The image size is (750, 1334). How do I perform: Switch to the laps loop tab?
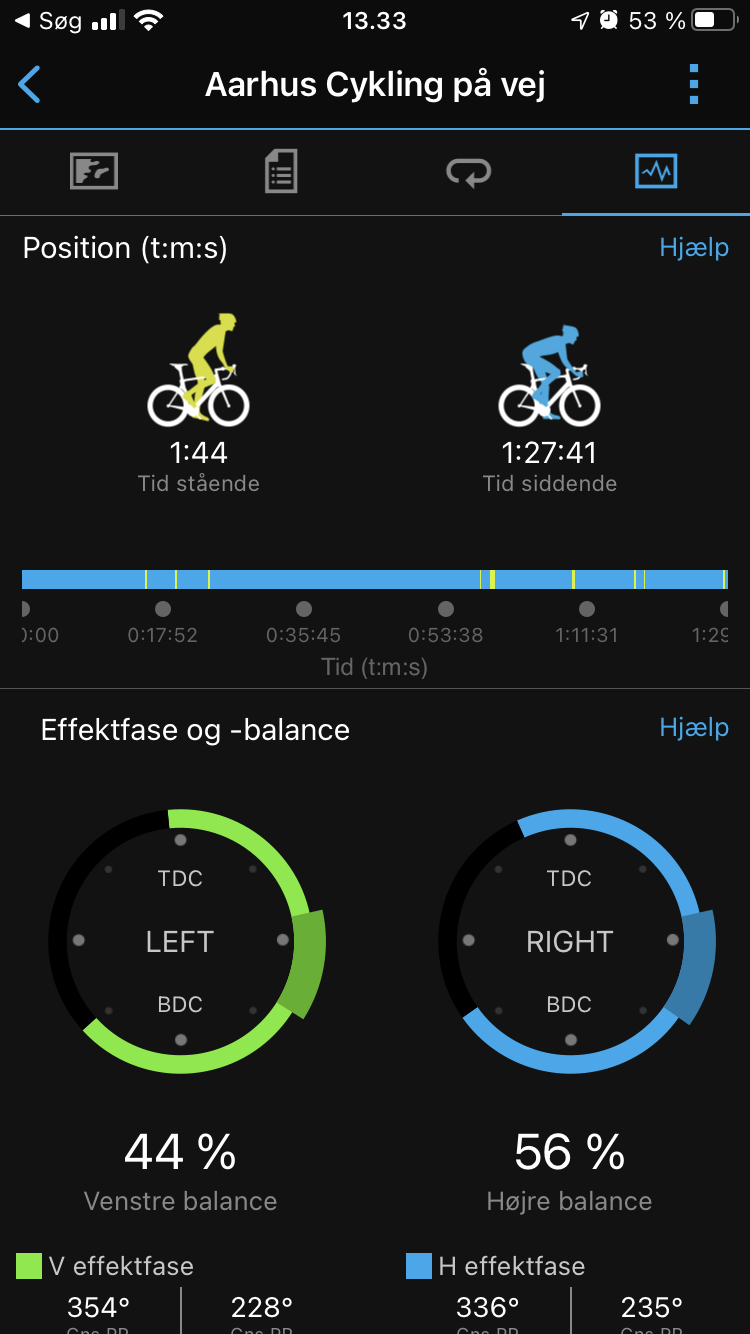pyautogui.click(x=468, y=173)
